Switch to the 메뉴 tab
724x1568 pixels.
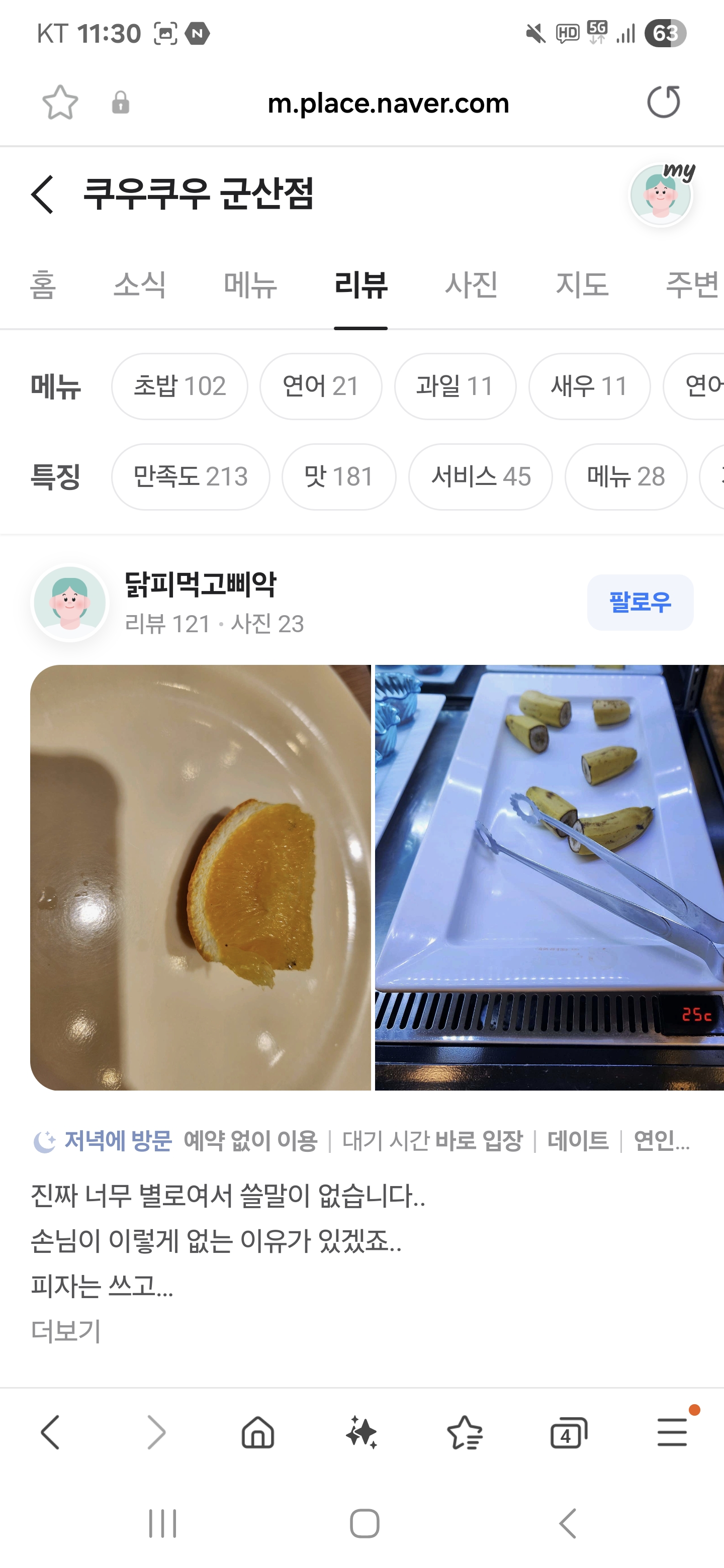point(250,285)
